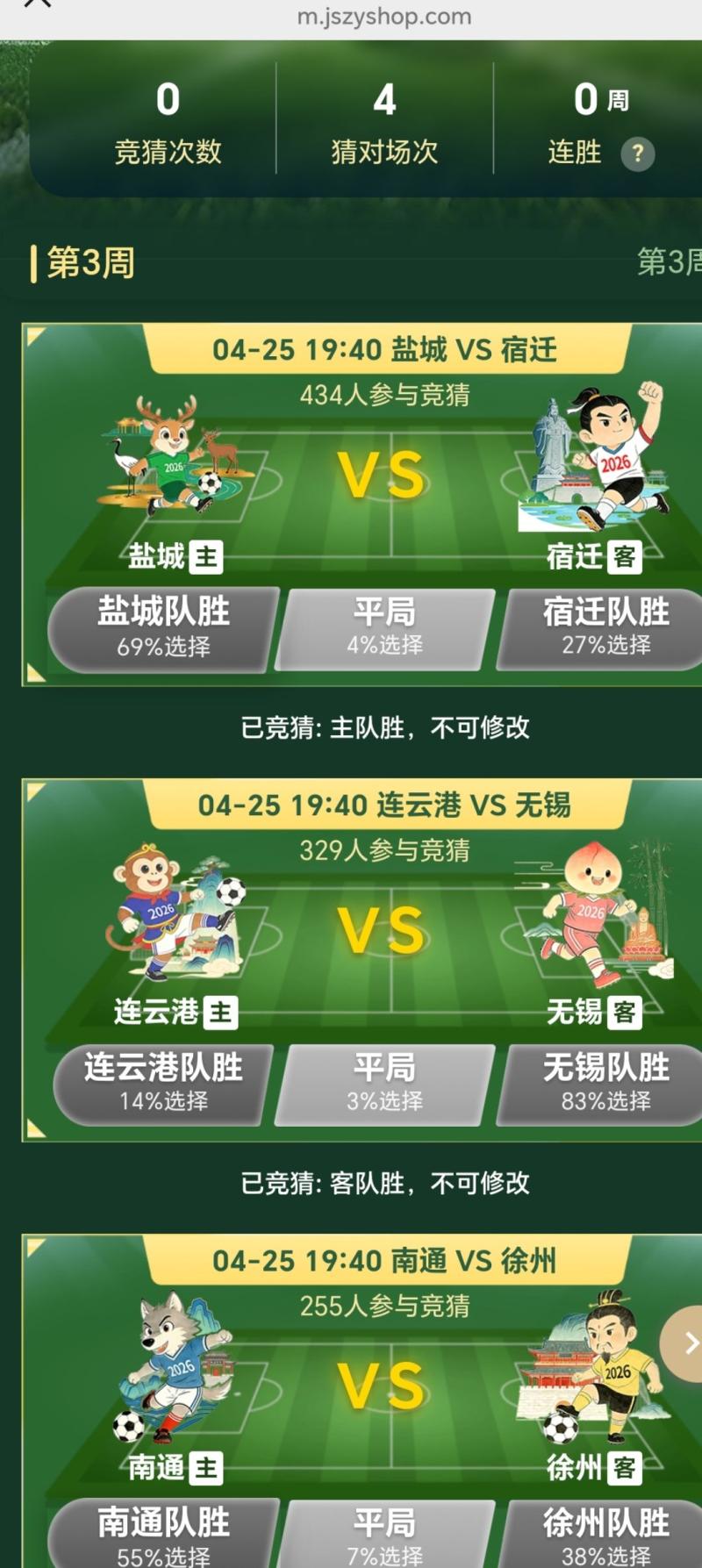Close the web page with the X

click(37, 4)
